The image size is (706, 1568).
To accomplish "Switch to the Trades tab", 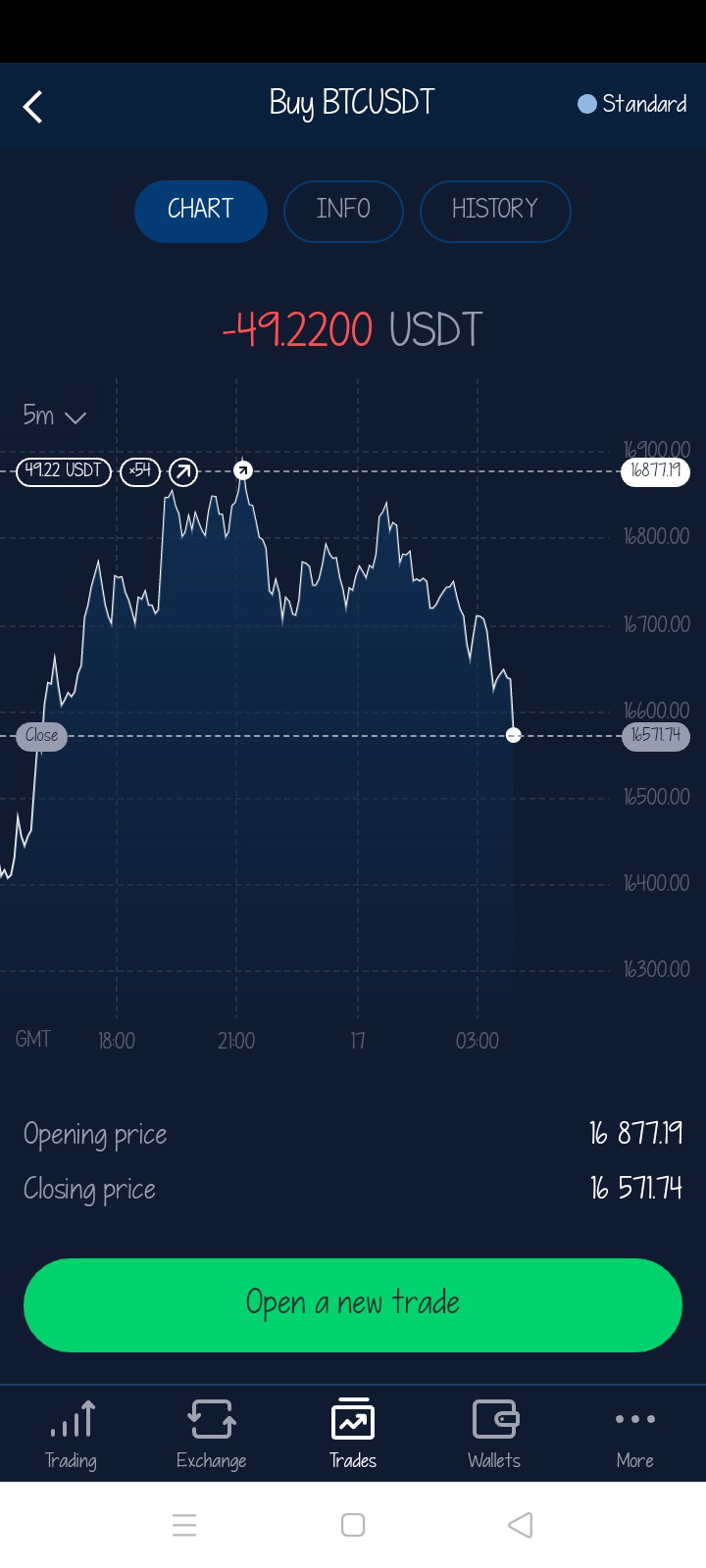I will click(x=353, y=1434).
